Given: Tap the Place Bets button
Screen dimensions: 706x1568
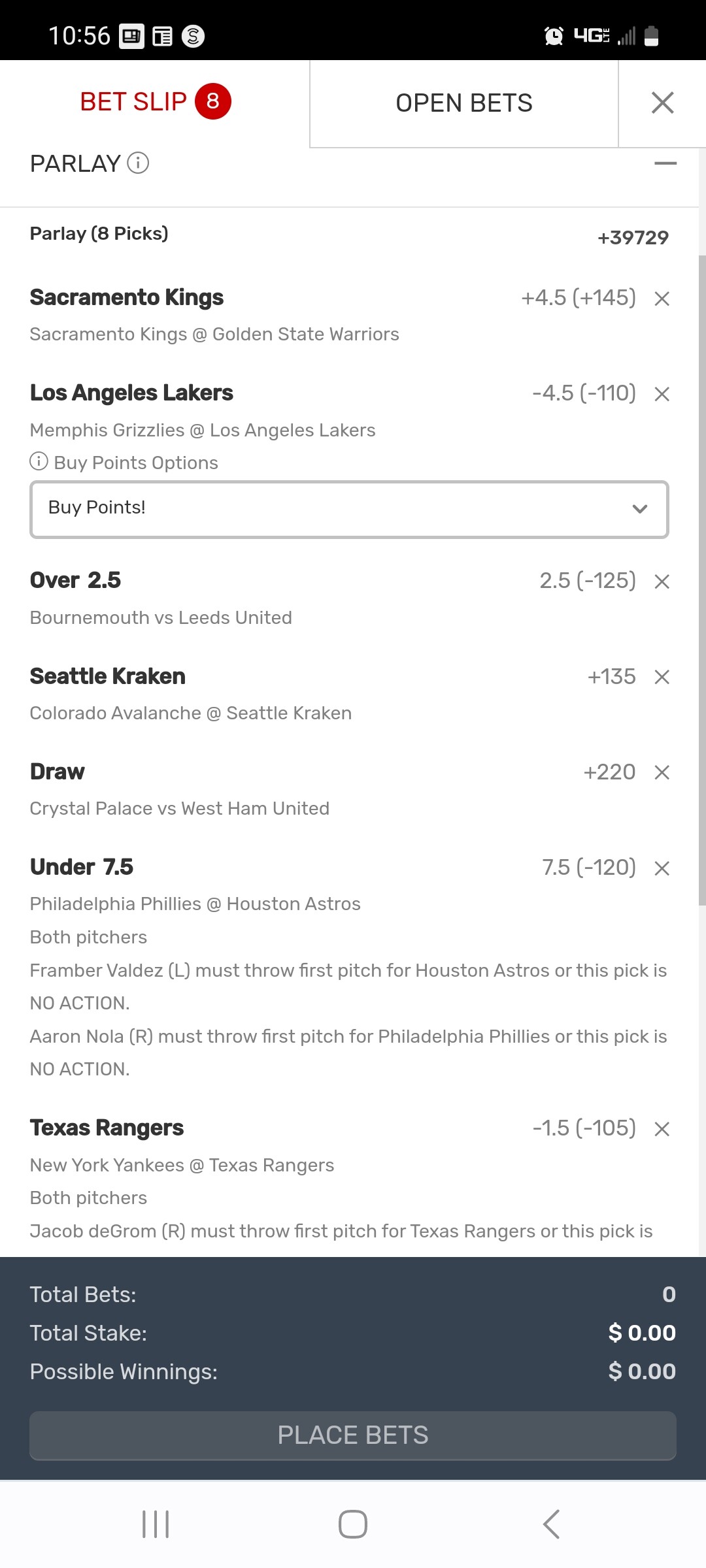Looking at the screenshot, I should 353,1435.
